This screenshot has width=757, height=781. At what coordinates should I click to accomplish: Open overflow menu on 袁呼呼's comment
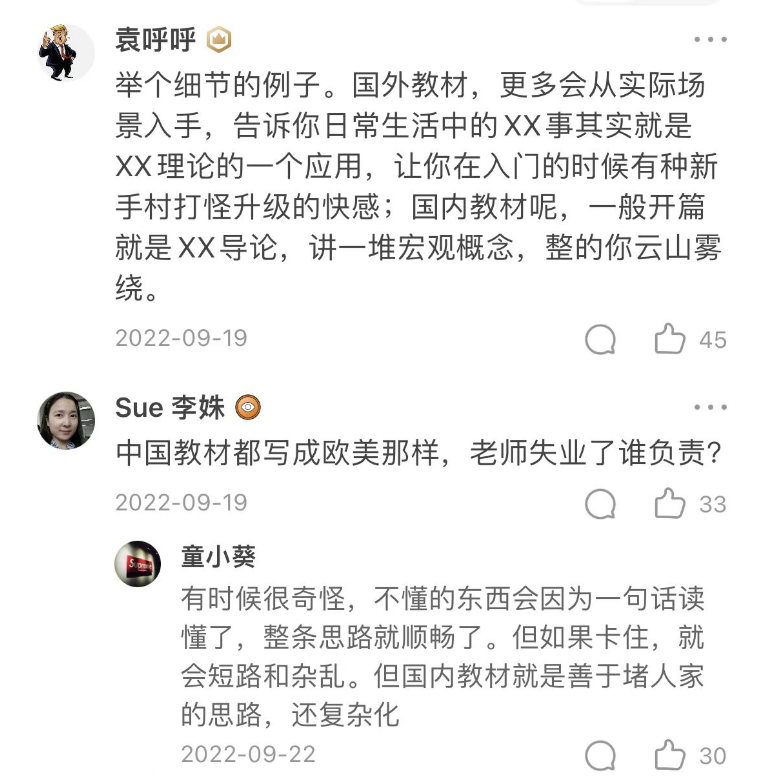(710, 40)
